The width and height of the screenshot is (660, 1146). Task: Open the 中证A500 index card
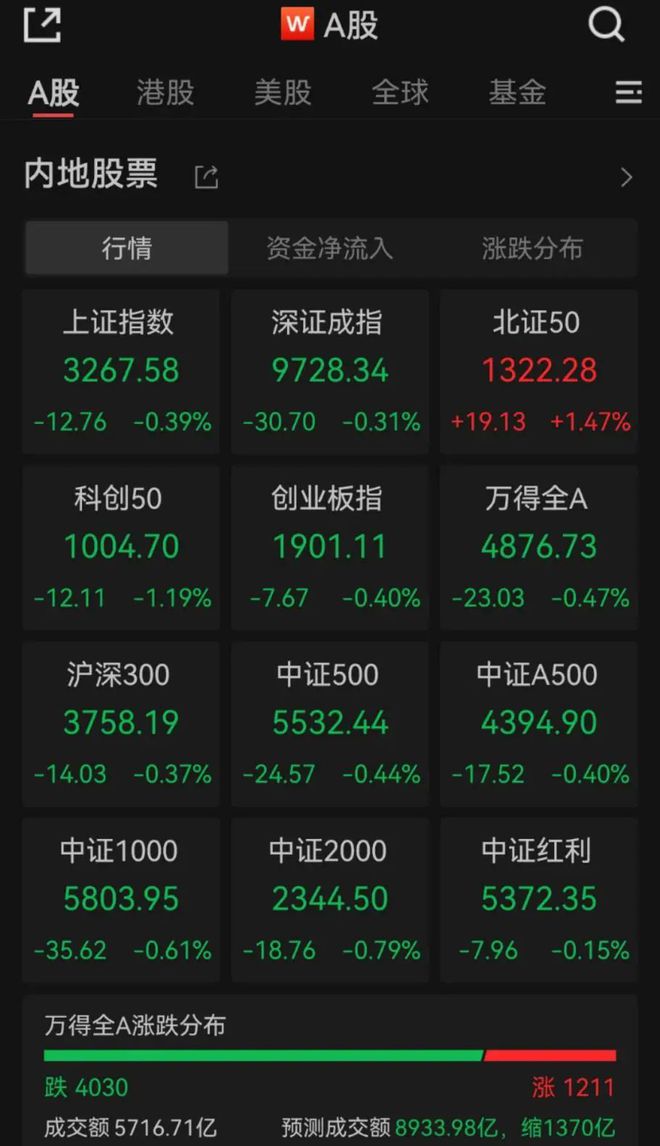539,724
